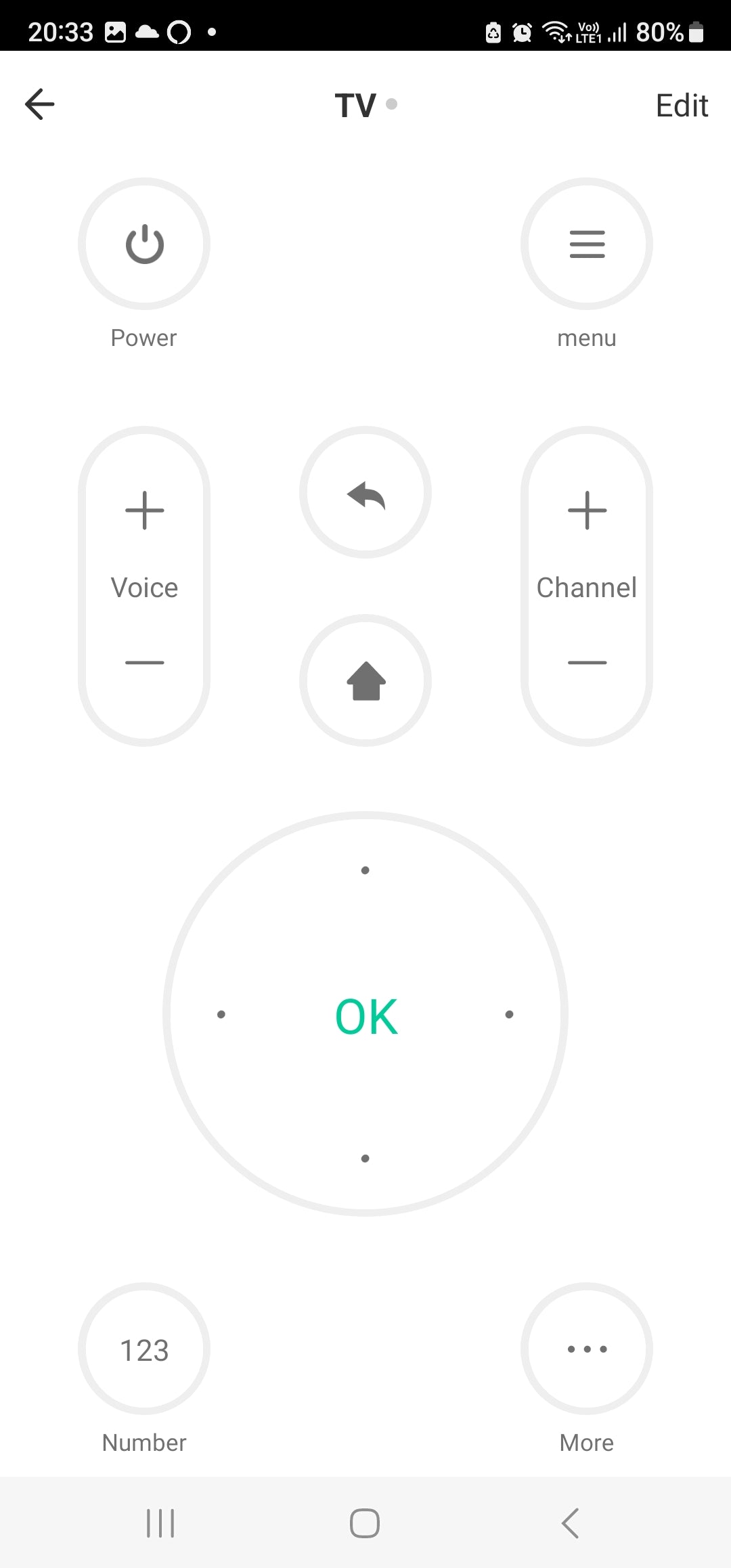Image resolution: width=731 pixels, height=1568 pixels.
Task: Go to the TV home screen
Action: point(365,680)
